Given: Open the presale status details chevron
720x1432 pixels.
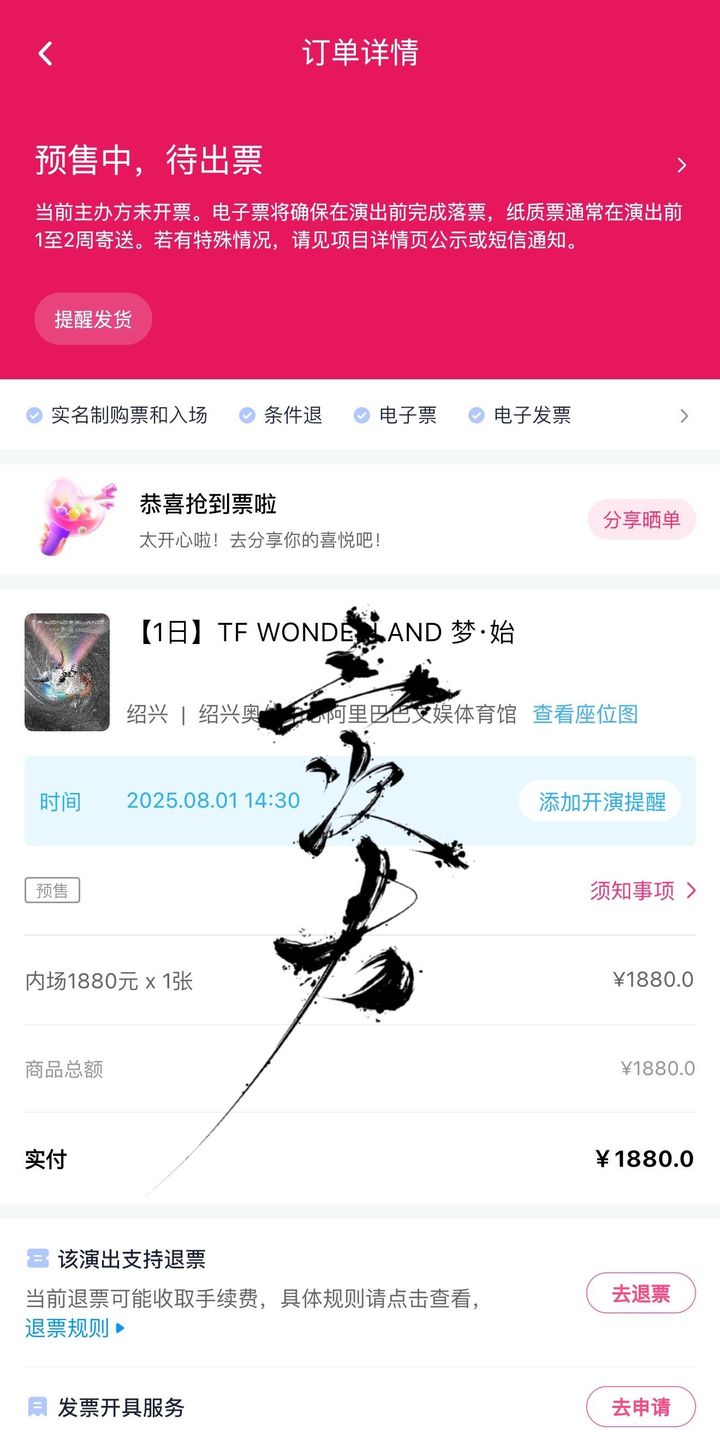Looking at the screenshot, I should [x=681, y=166].
